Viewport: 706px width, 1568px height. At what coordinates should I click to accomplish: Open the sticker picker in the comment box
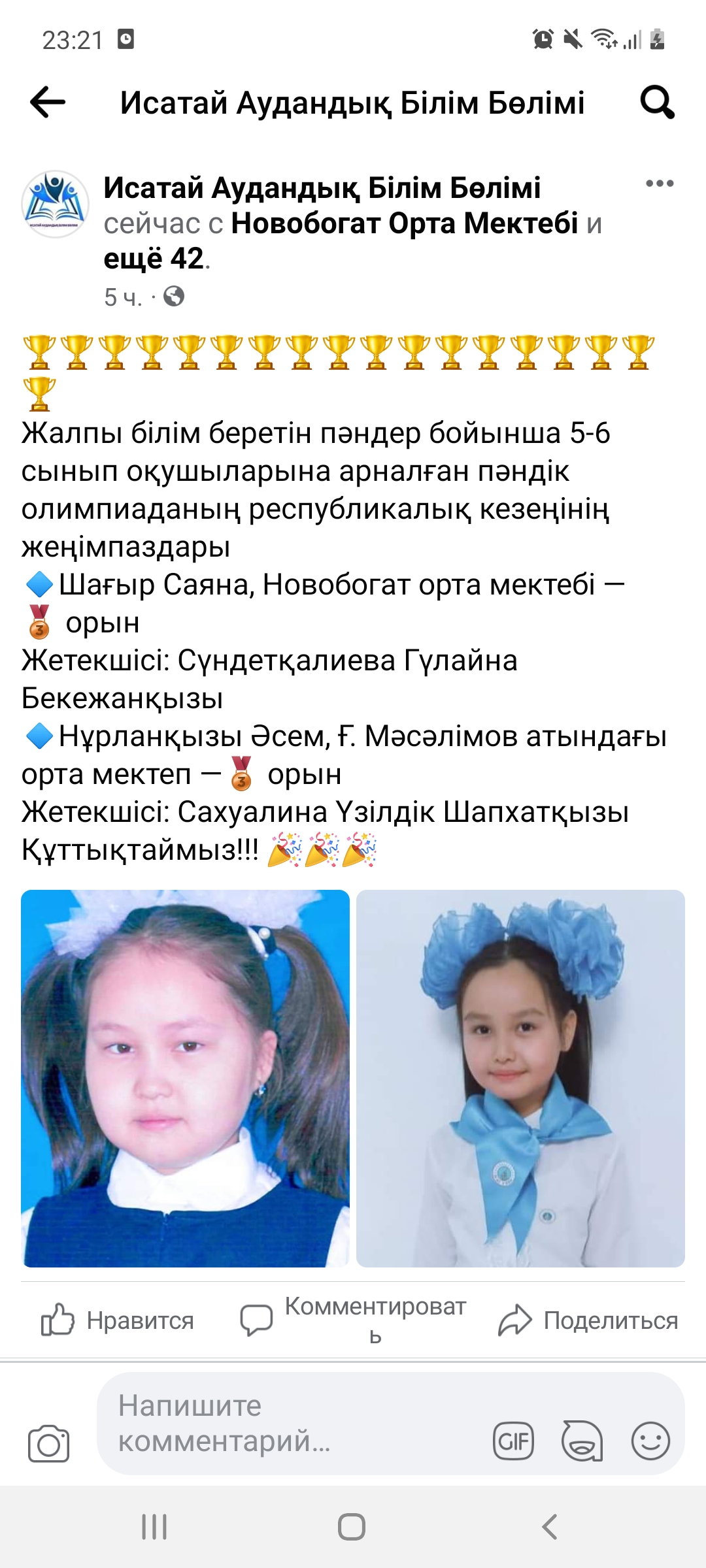pyautogui.click(x=582, y=1441)
